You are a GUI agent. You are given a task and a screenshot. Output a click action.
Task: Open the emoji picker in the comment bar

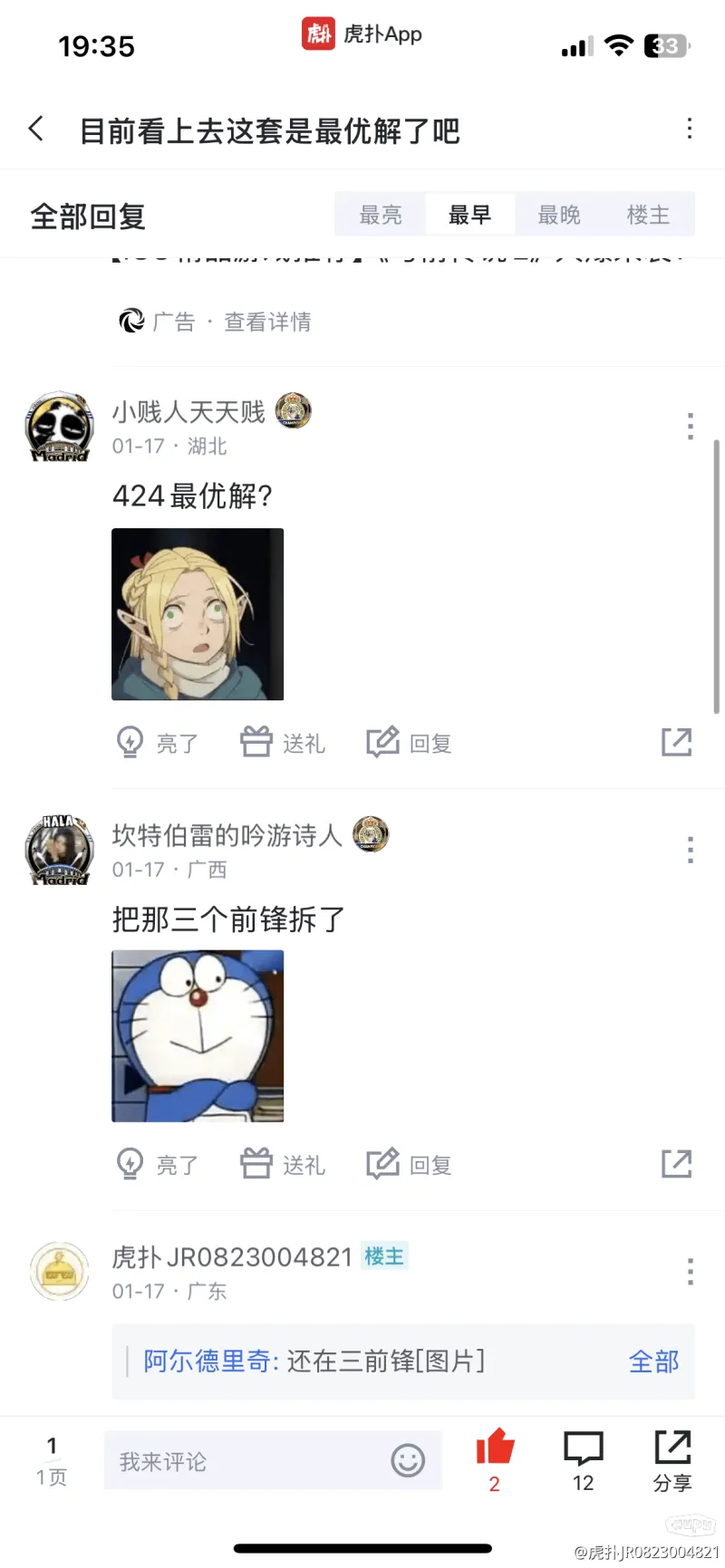408,1460
